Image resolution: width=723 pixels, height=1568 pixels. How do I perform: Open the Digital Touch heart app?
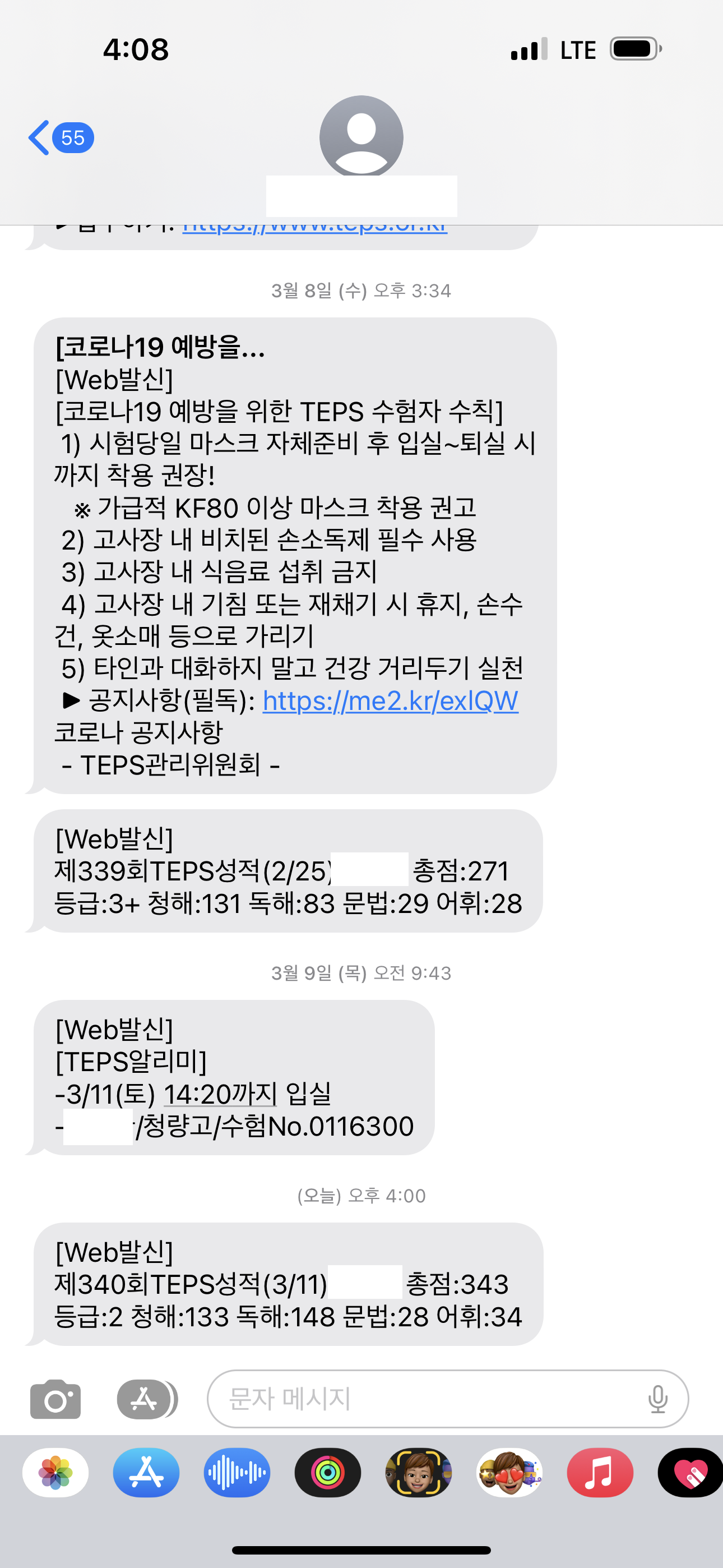point(690,1473)
